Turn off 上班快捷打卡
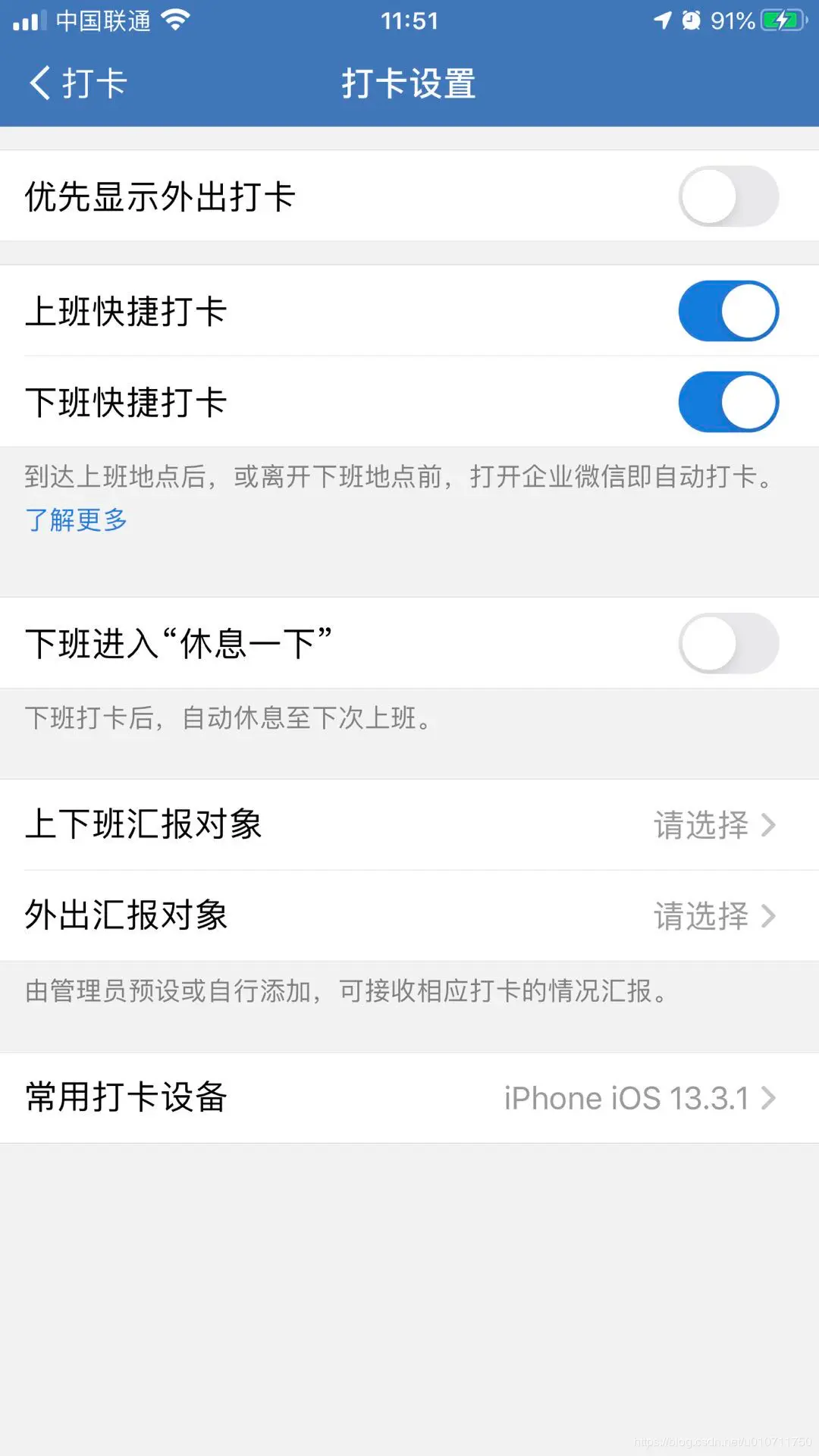 [x=728, y=311]
